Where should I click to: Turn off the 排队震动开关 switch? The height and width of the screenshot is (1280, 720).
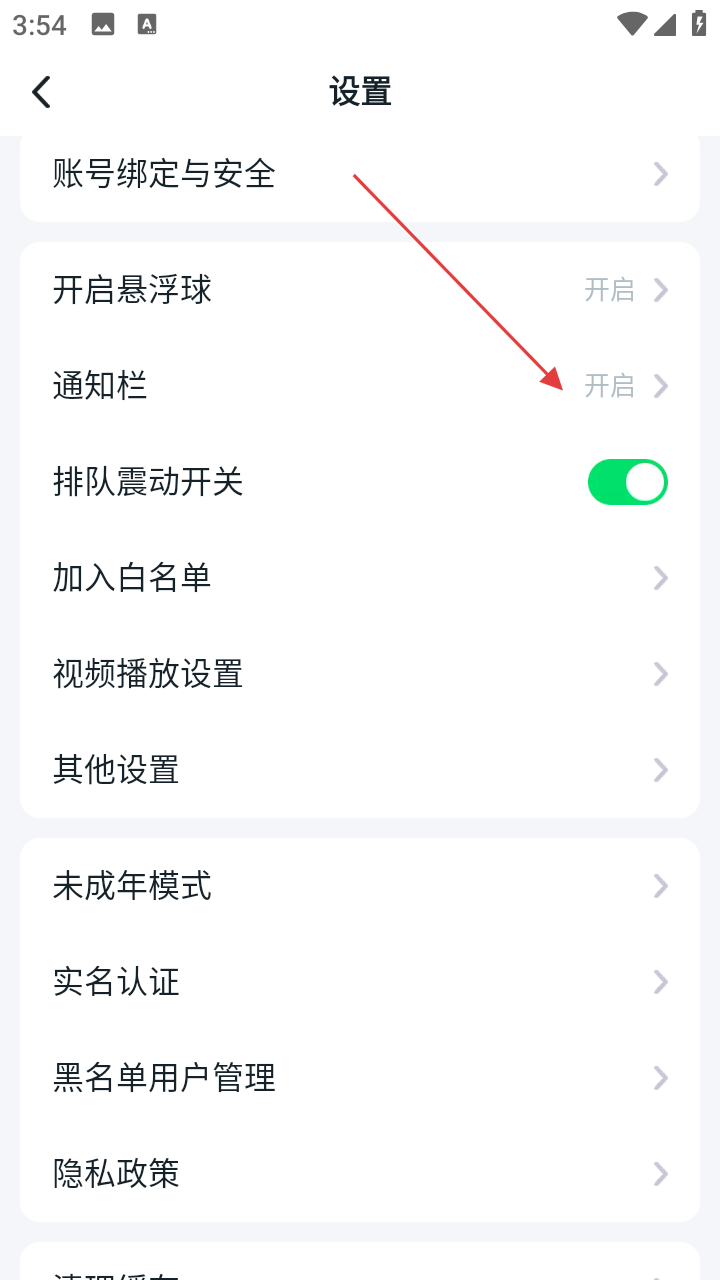pyautogui.click(x=627, y=482)
